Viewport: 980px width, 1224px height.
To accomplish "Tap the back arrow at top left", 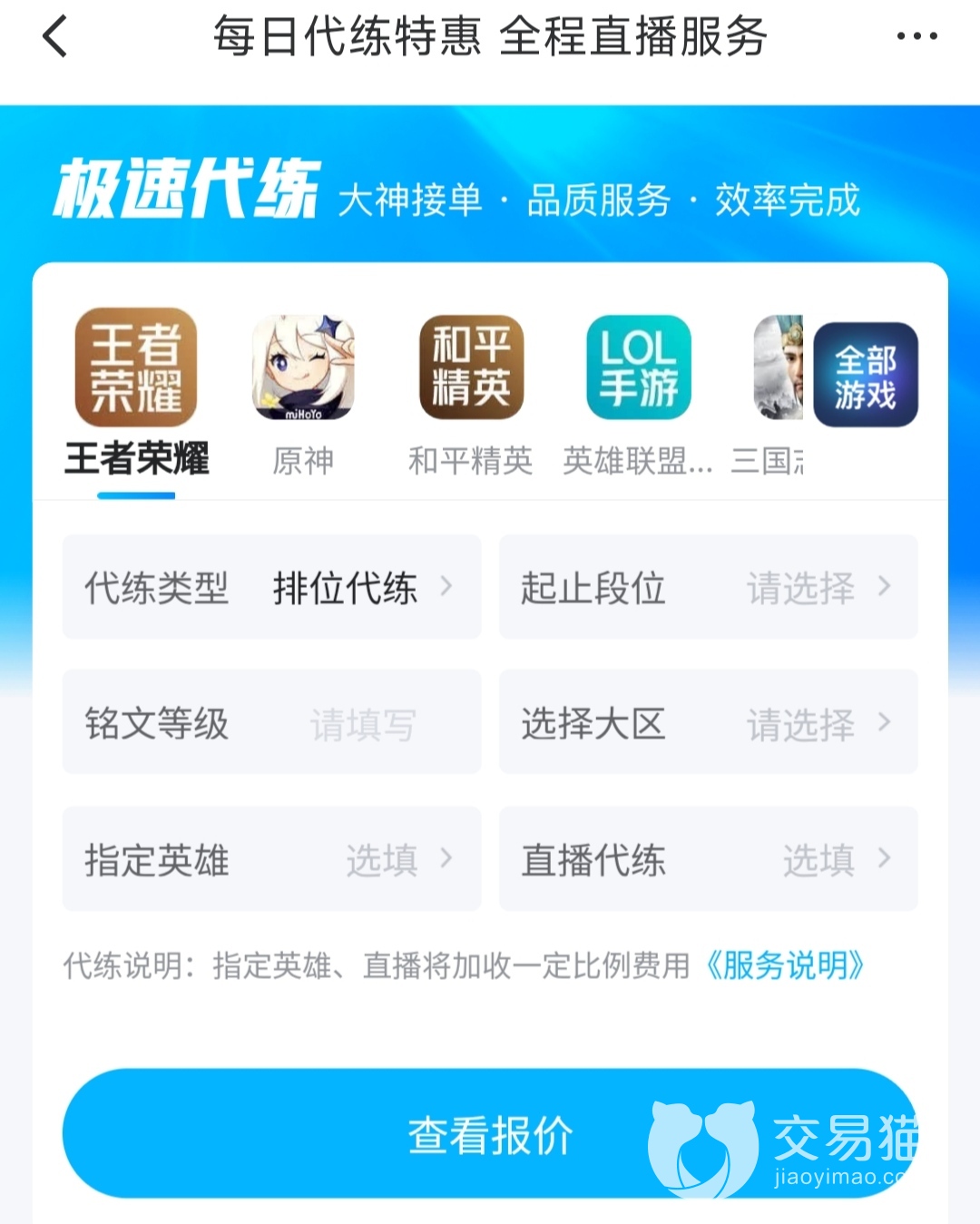I will click(x=54, y=38).
